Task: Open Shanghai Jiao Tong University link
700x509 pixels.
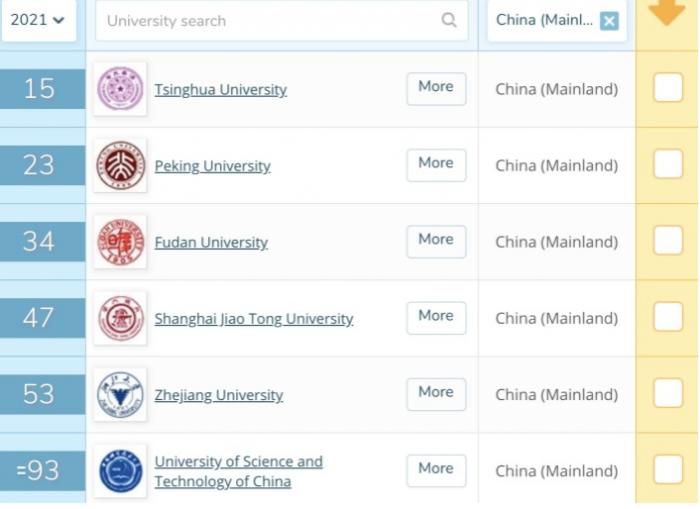Action: pyautogui.click(x=253, y=319)
